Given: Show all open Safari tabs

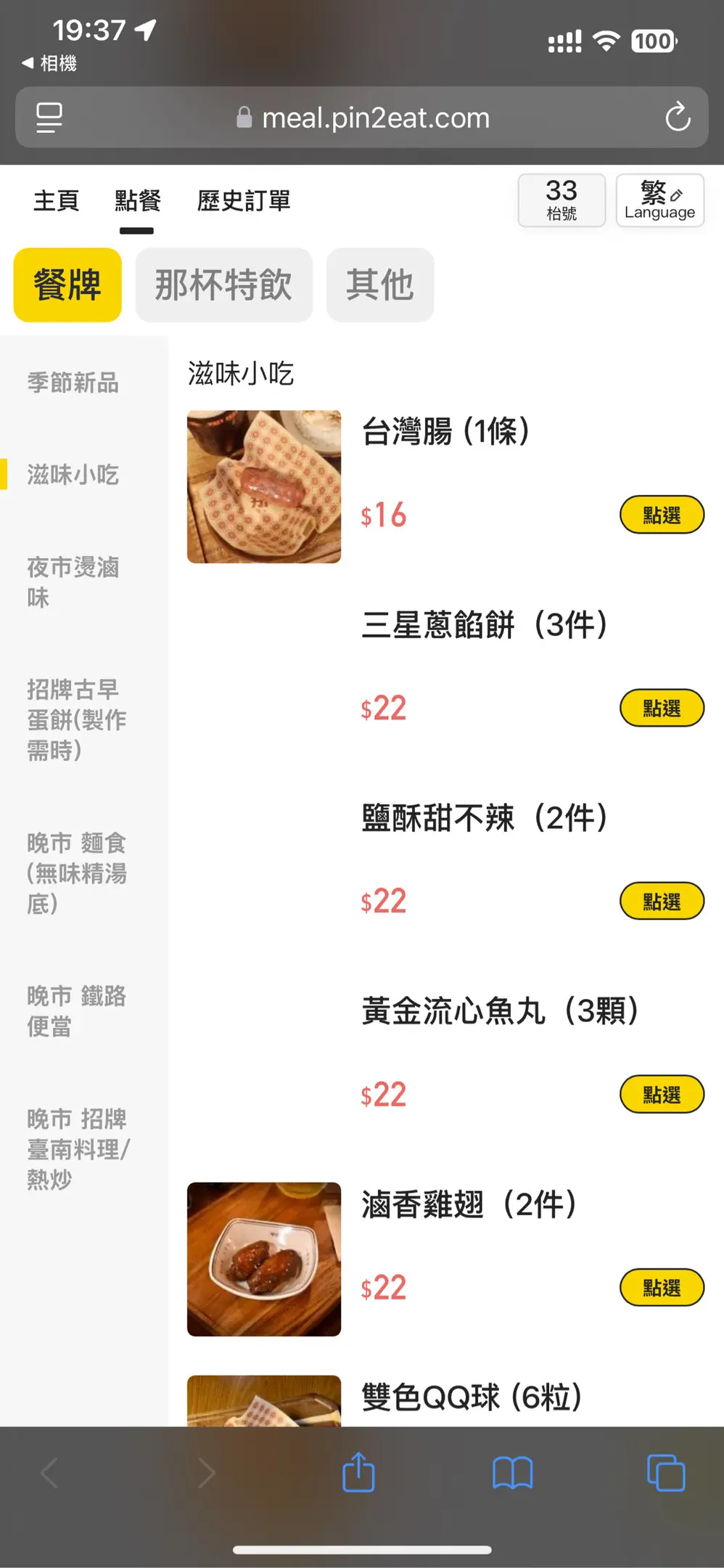Looking at the screenshot, I should [665, 1473].
